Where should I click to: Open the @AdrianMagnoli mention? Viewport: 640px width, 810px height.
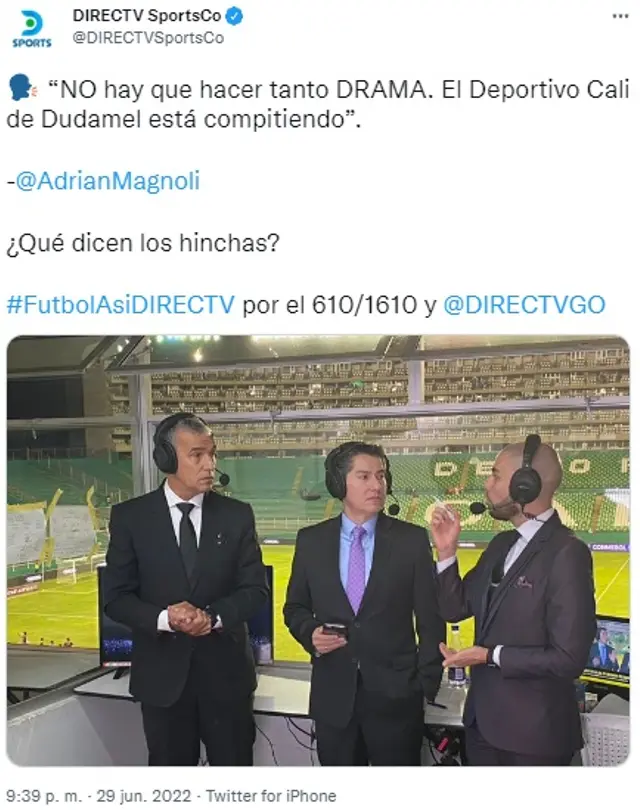(108, 181)
